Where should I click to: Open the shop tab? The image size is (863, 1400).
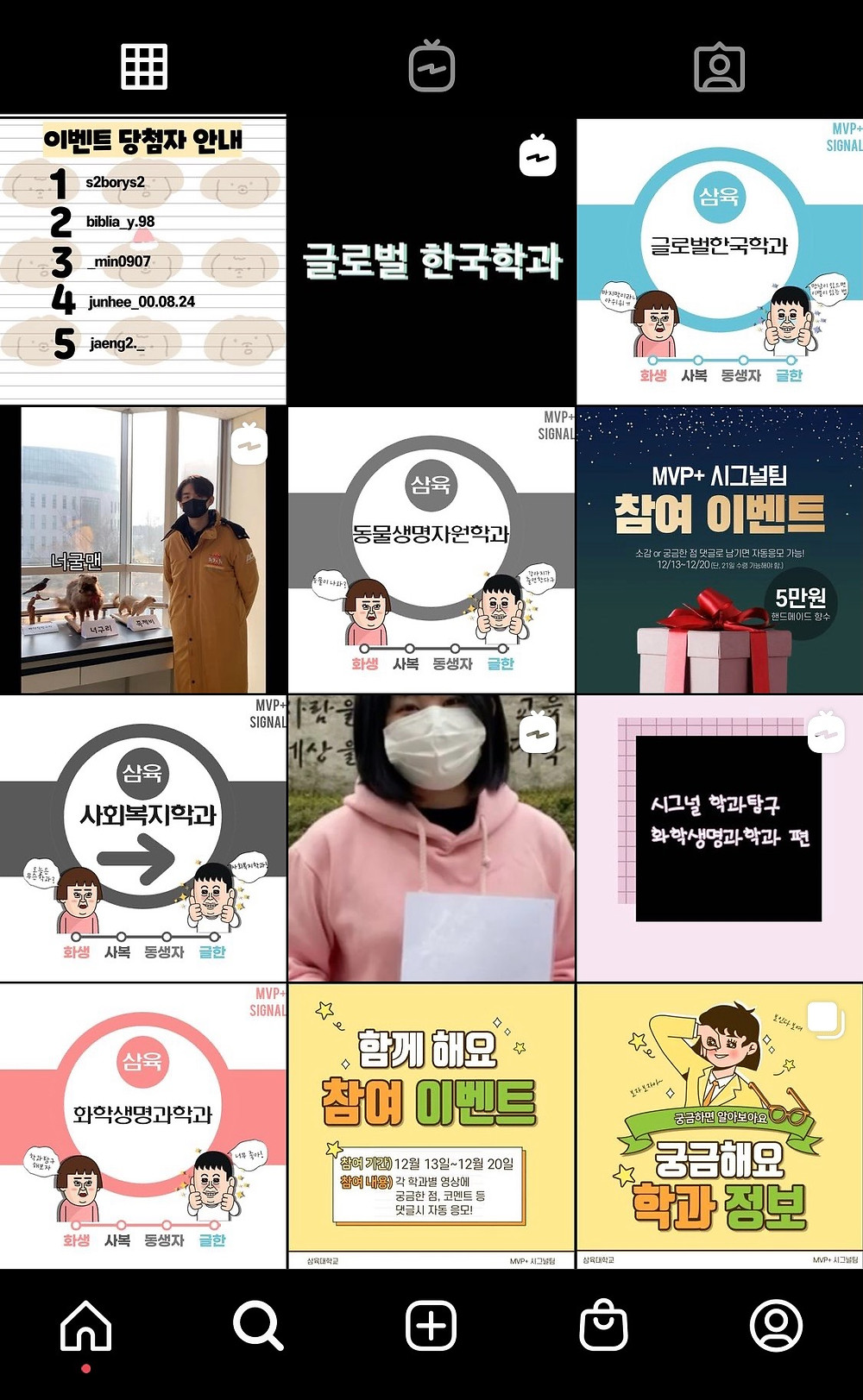click(603, 1326)
